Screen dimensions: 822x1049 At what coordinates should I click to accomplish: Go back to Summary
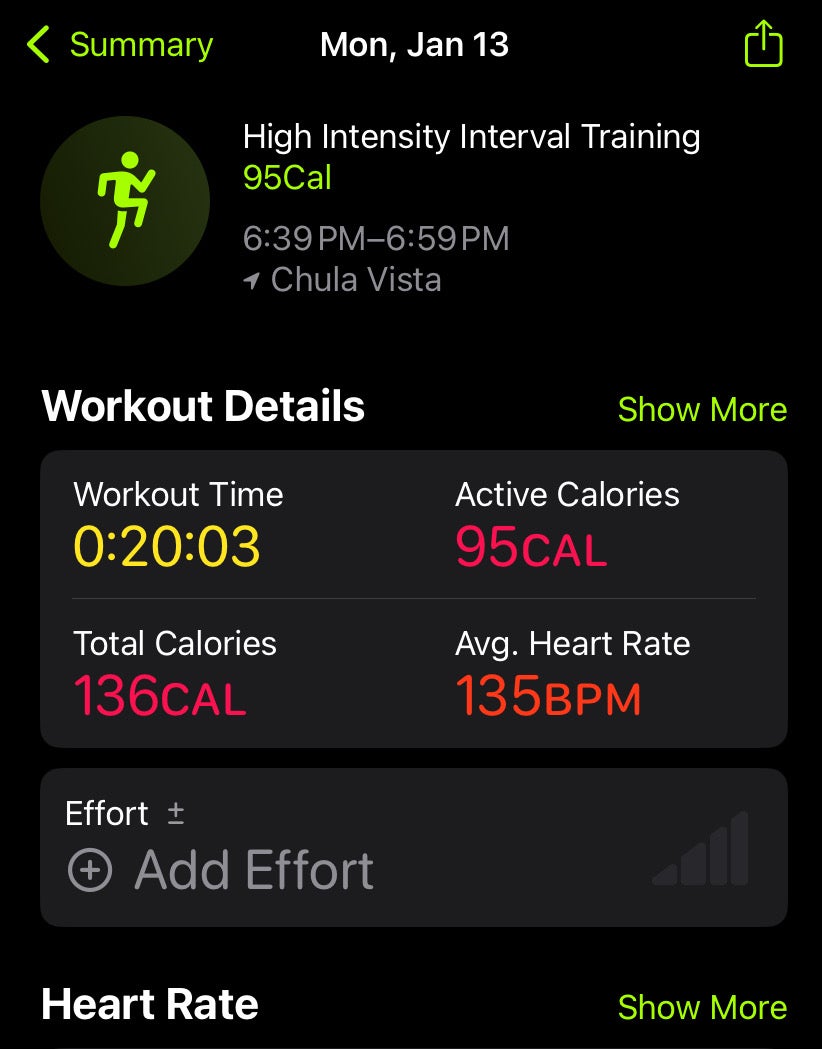tap(120, 46)
